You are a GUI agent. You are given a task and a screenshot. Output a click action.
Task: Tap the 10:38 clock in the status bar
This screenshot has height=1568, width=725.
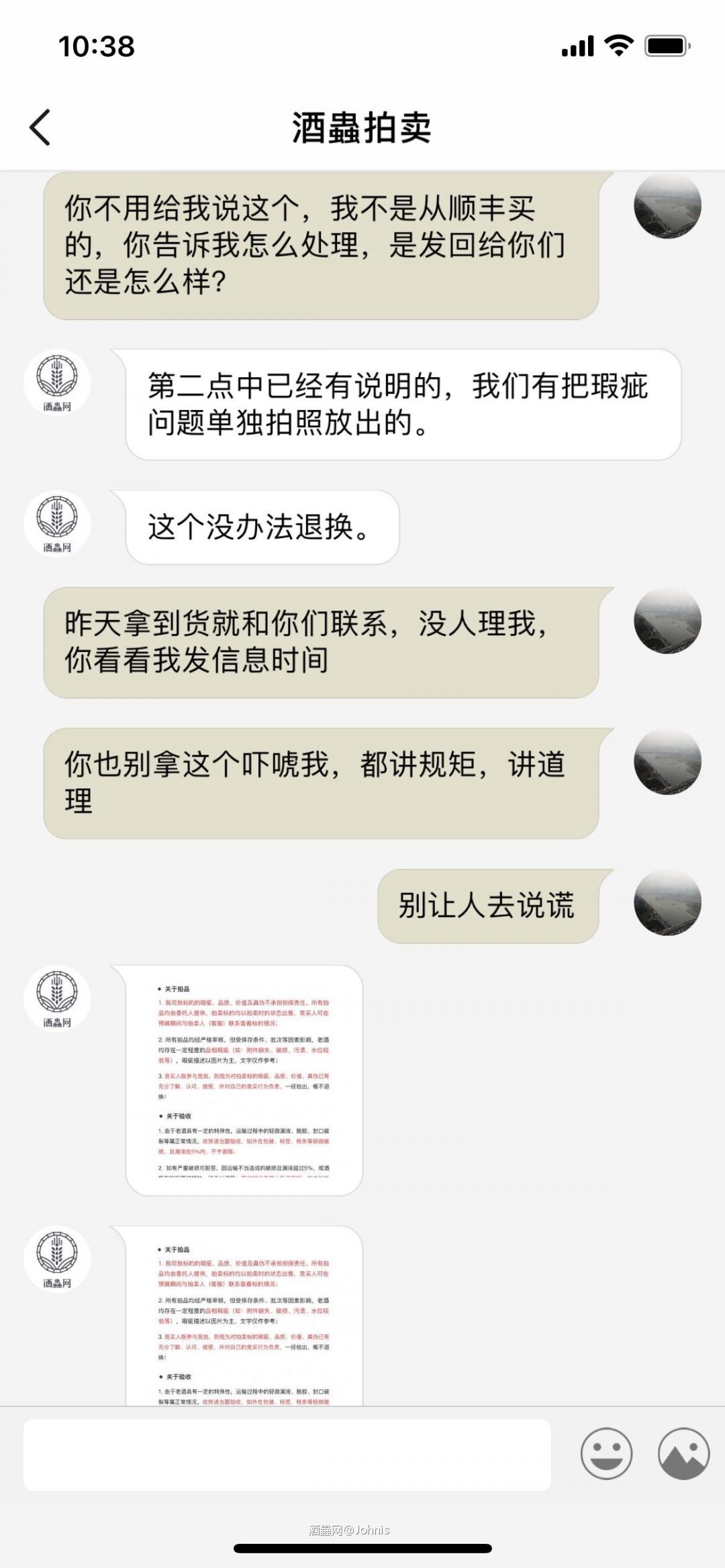(96, 47)
